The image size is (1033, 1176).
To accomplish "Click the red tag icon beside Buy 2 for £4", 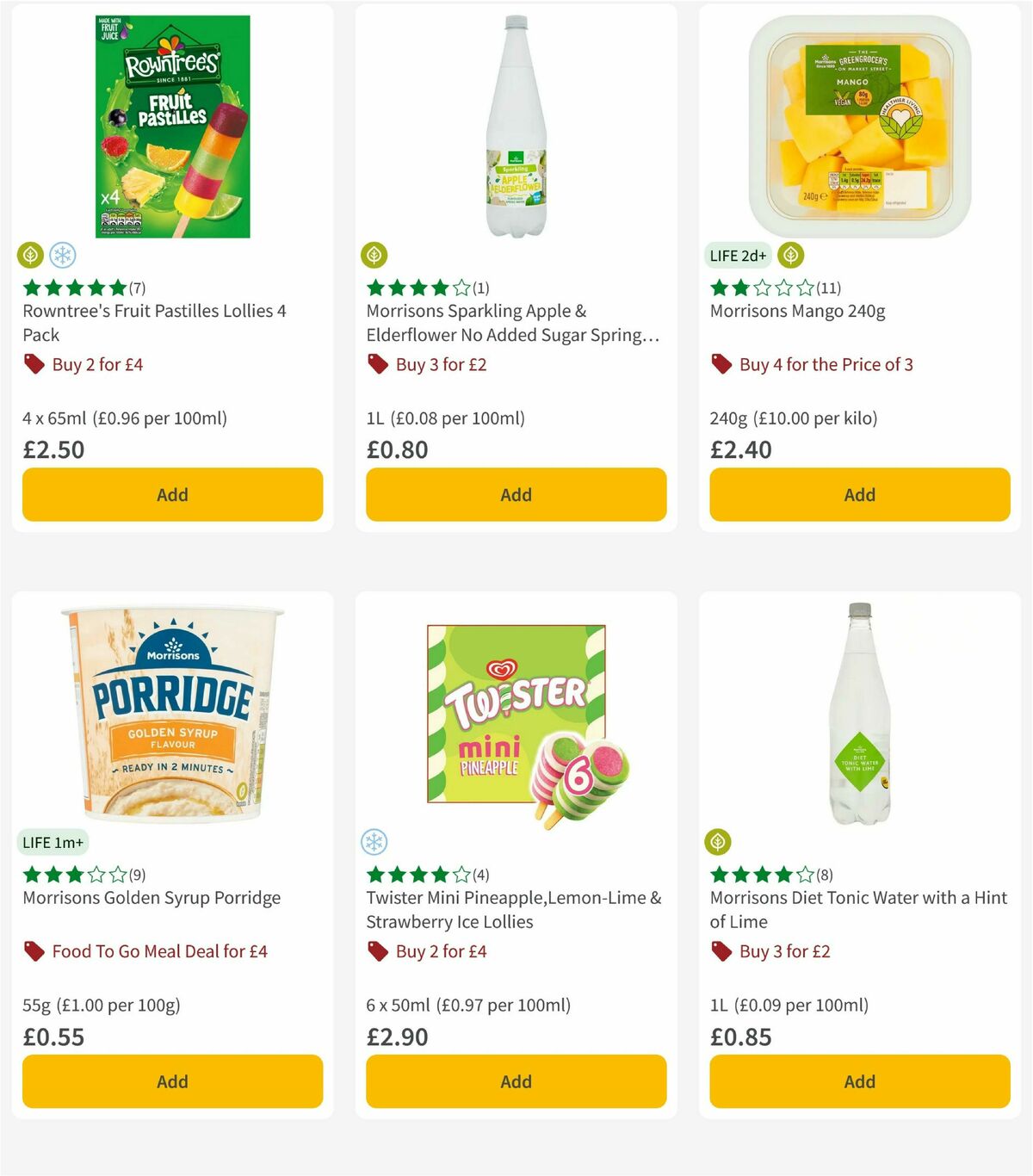I will point(34,364).
